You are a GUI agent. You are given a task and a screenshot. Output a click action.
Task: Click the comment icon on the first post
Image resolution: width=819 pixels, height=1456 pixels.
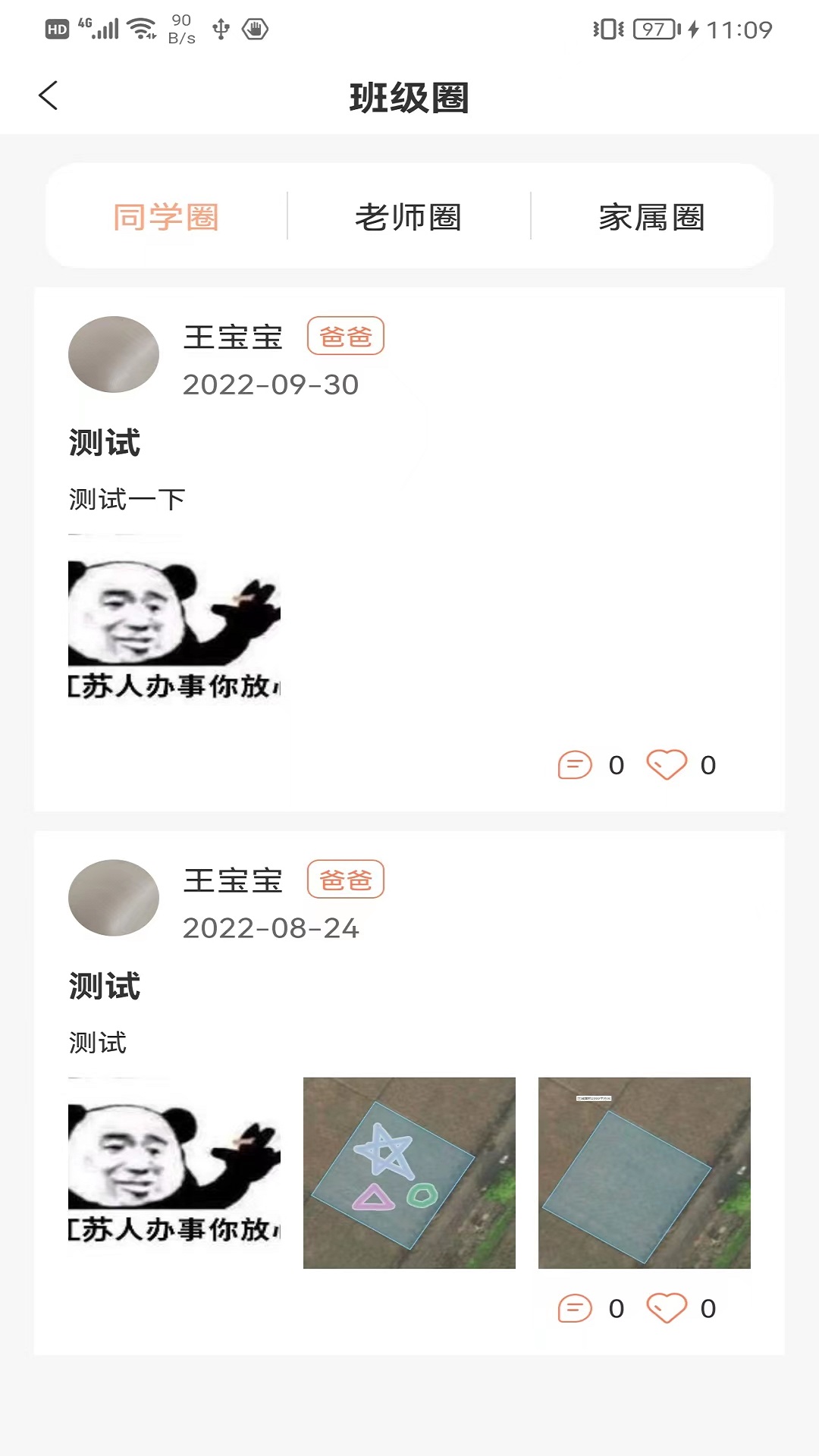(x=575, y=766)
